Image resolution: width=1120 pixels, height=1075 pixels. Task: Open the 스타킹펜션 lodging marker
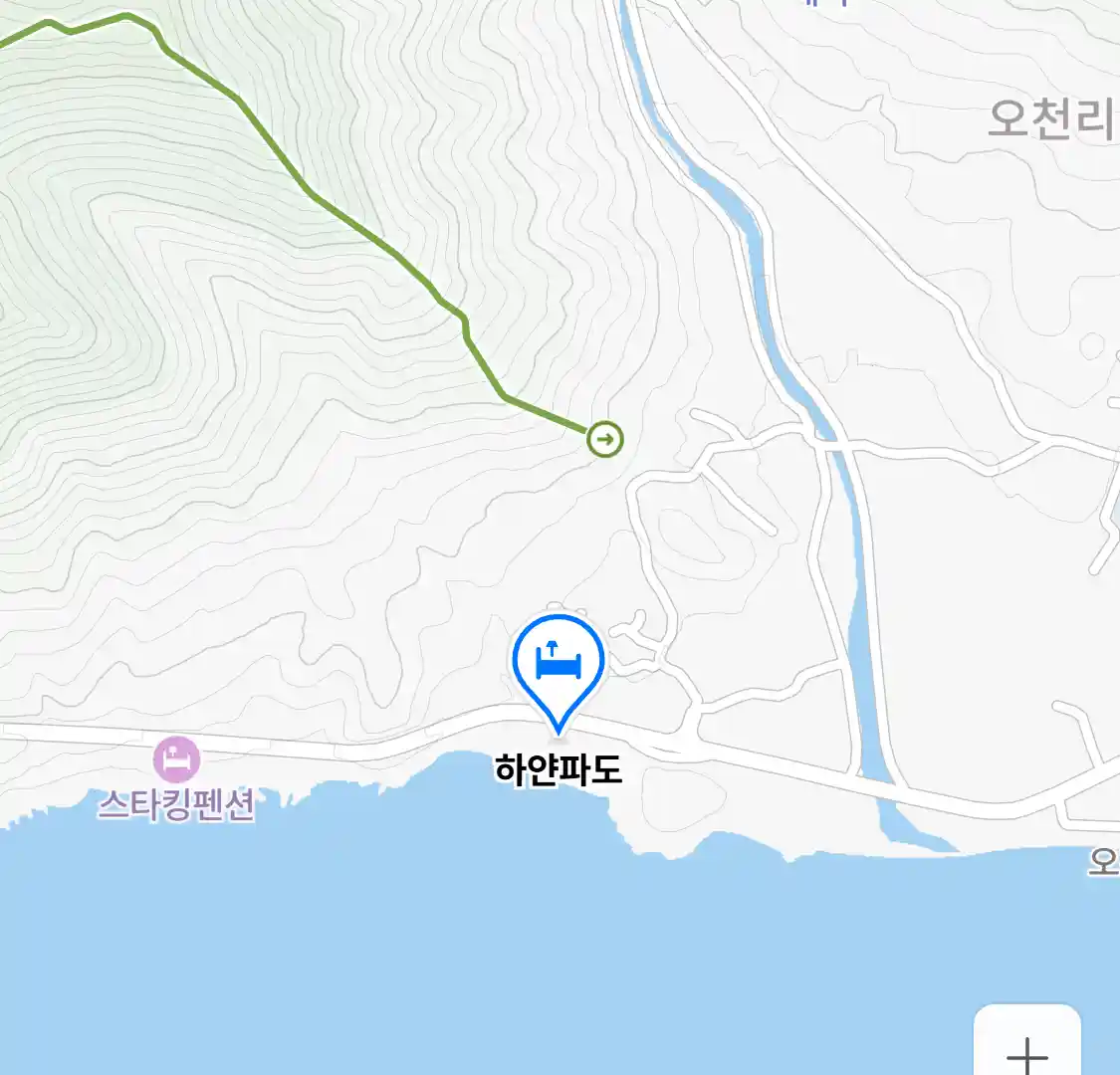[176, 760]
